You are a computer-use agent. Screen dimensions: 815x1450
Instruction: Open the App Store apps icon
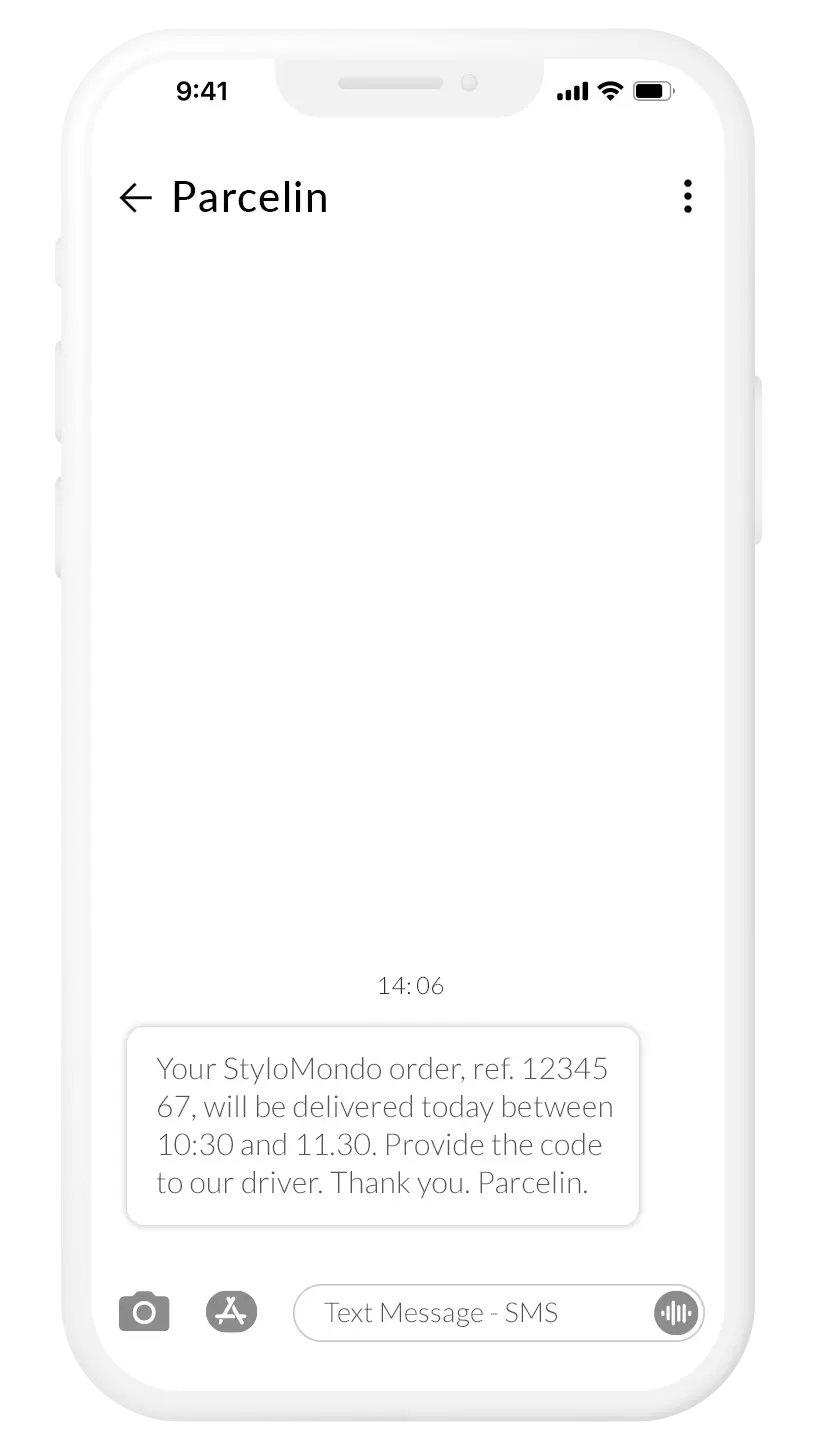[x=231, y=1311]
